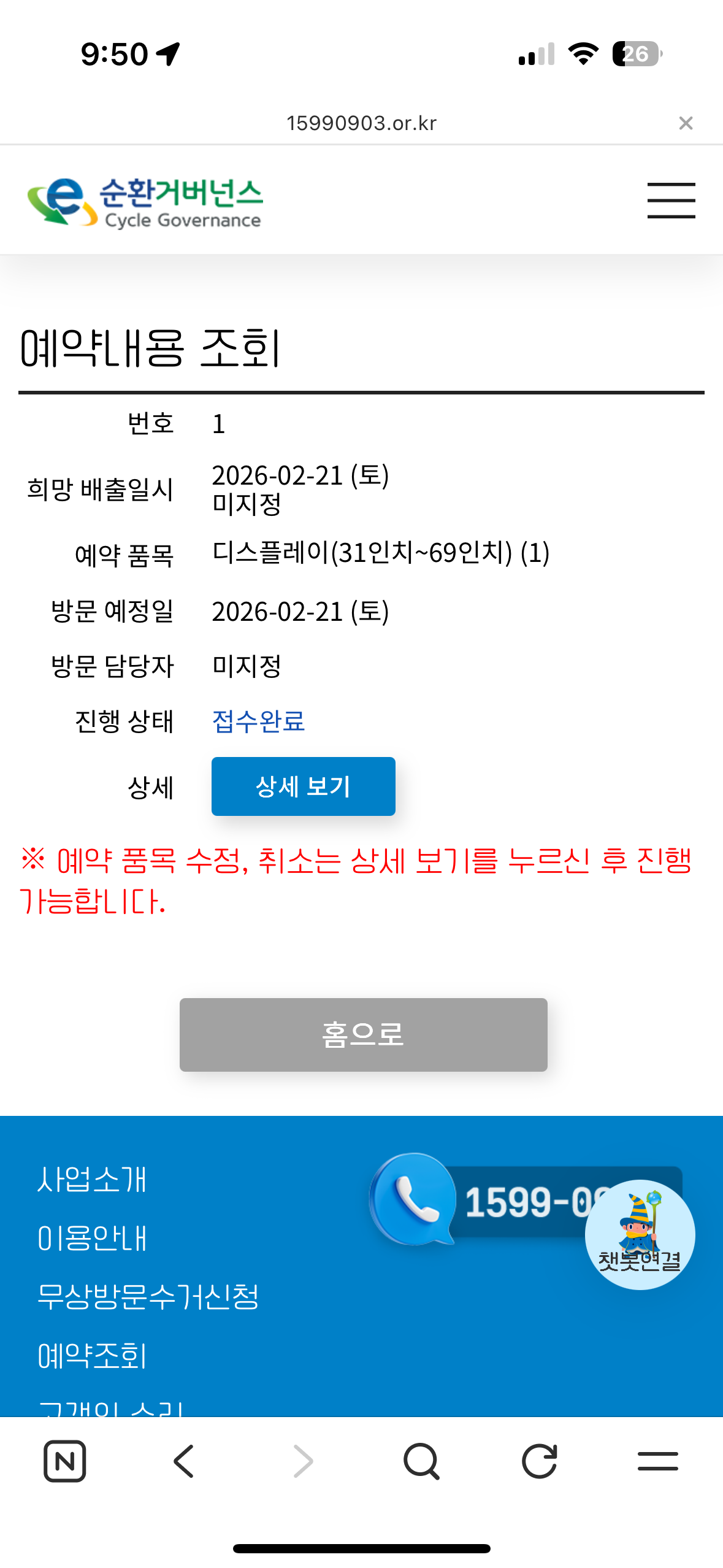Open the 챗봇연결 chatbot bubble
The image size is (723, 1568).
click(640, 1234)
